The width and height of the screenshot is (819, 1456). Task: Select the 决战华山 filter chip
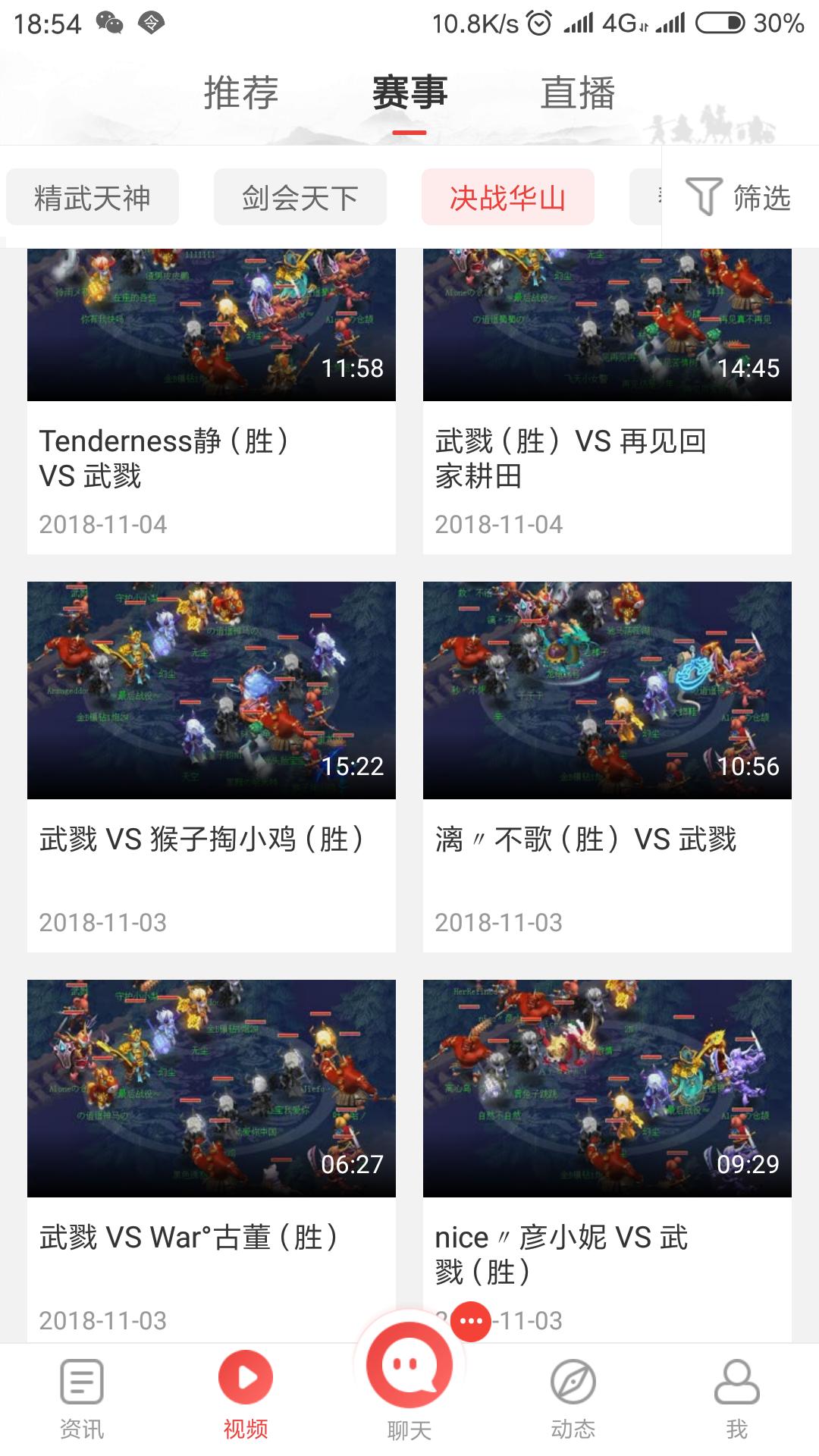507,198
